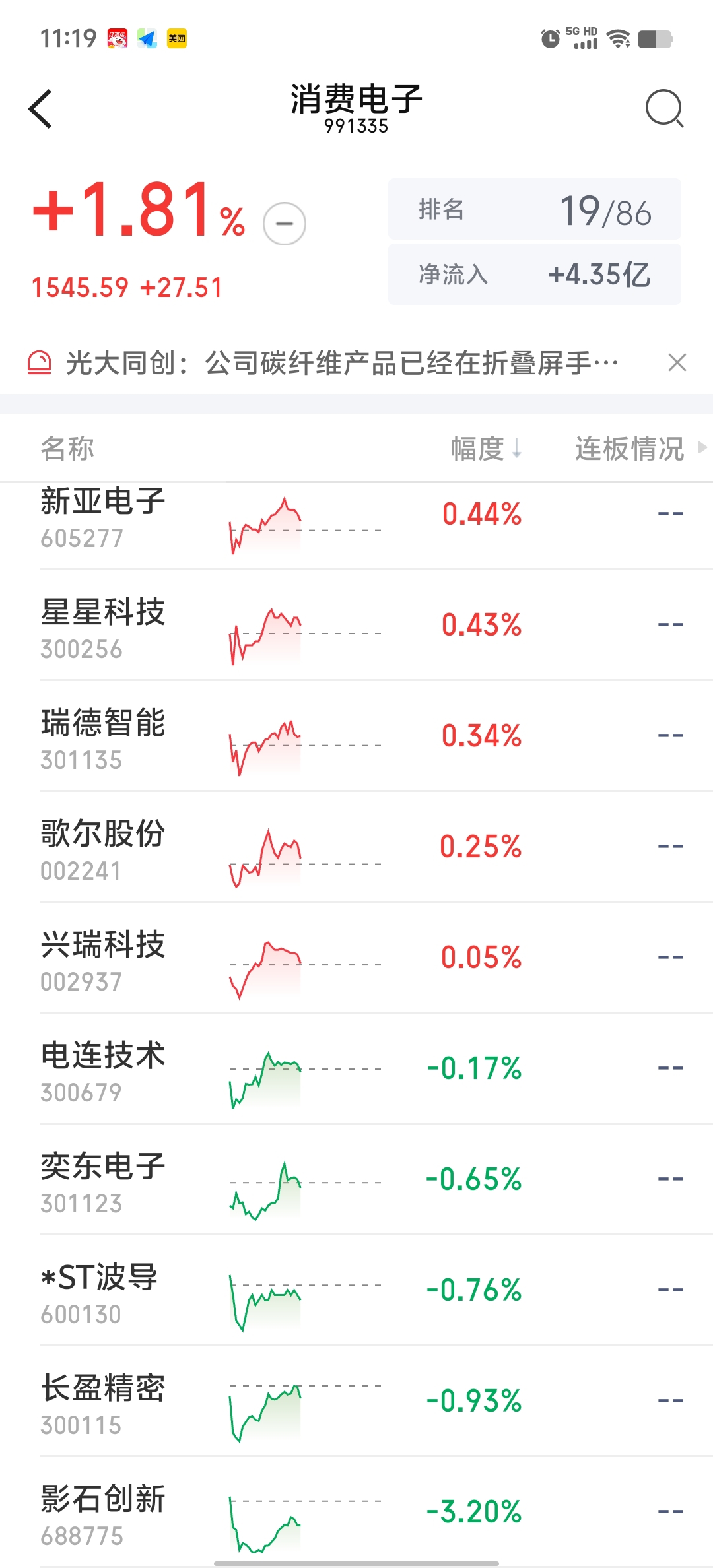
Task: View details for 瑞德智能 301135
Action: tap(356, 736)
